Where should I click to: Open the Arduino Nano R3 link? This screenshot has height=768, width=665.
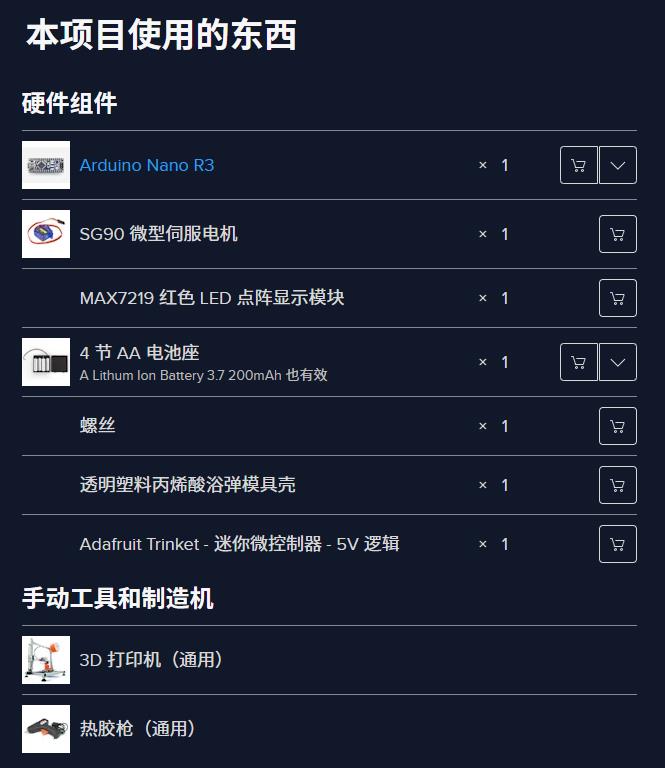click(147, 165)
